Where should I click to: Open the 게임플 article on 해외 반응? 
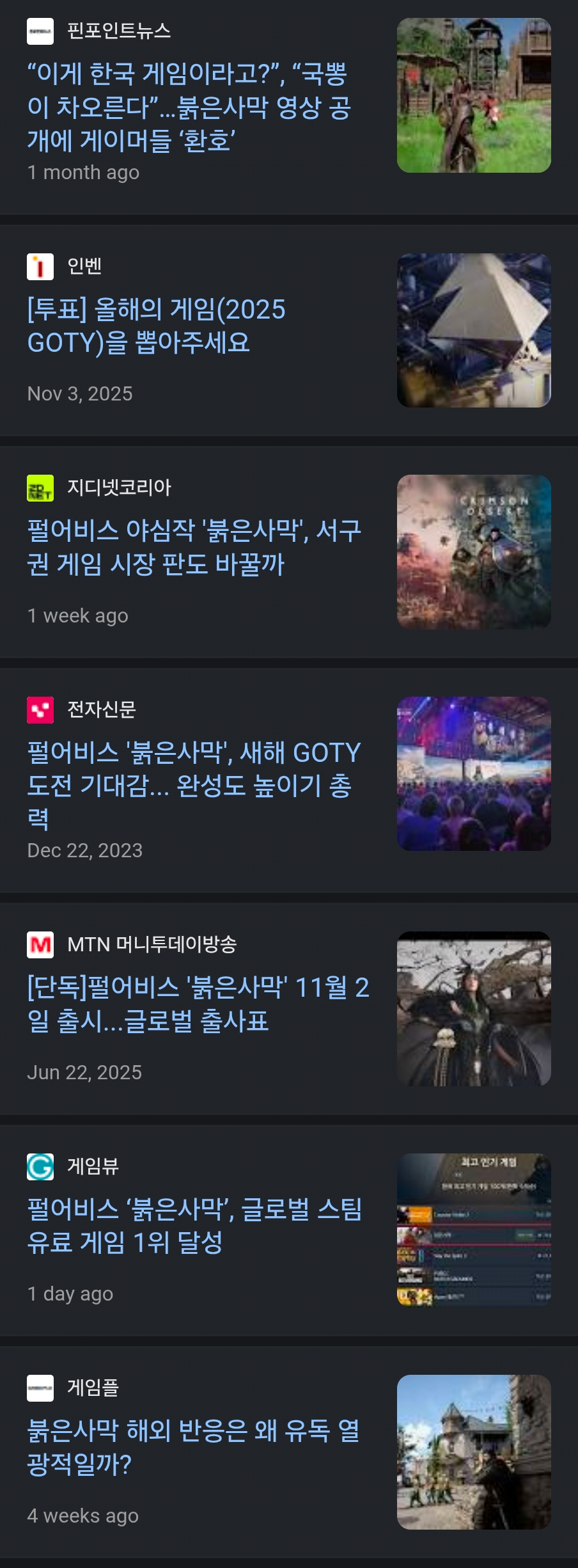tap(193, 1447)
